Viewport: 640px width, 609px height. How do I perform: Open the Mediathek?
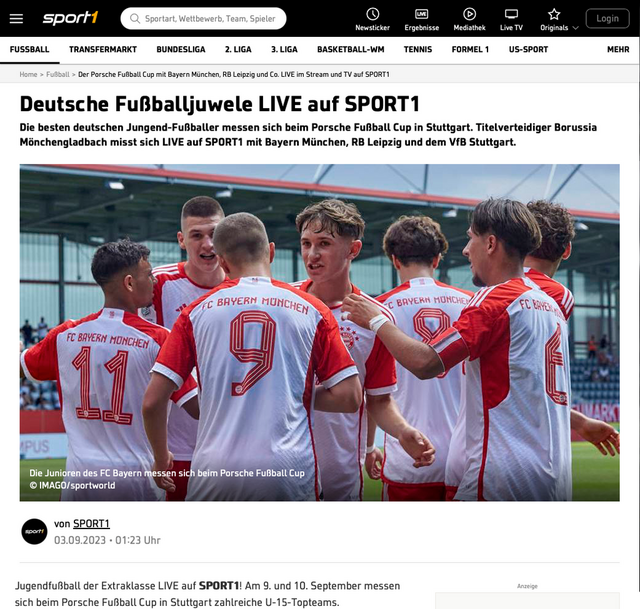tap(469, 18)
